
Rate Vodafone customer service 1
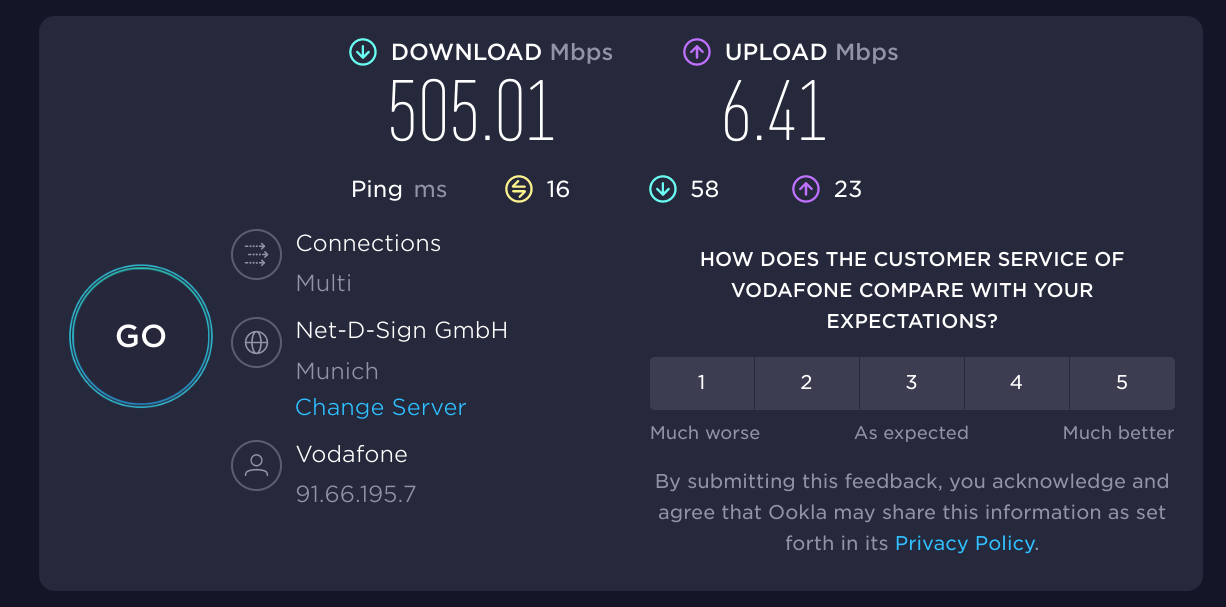pos(702,383)
